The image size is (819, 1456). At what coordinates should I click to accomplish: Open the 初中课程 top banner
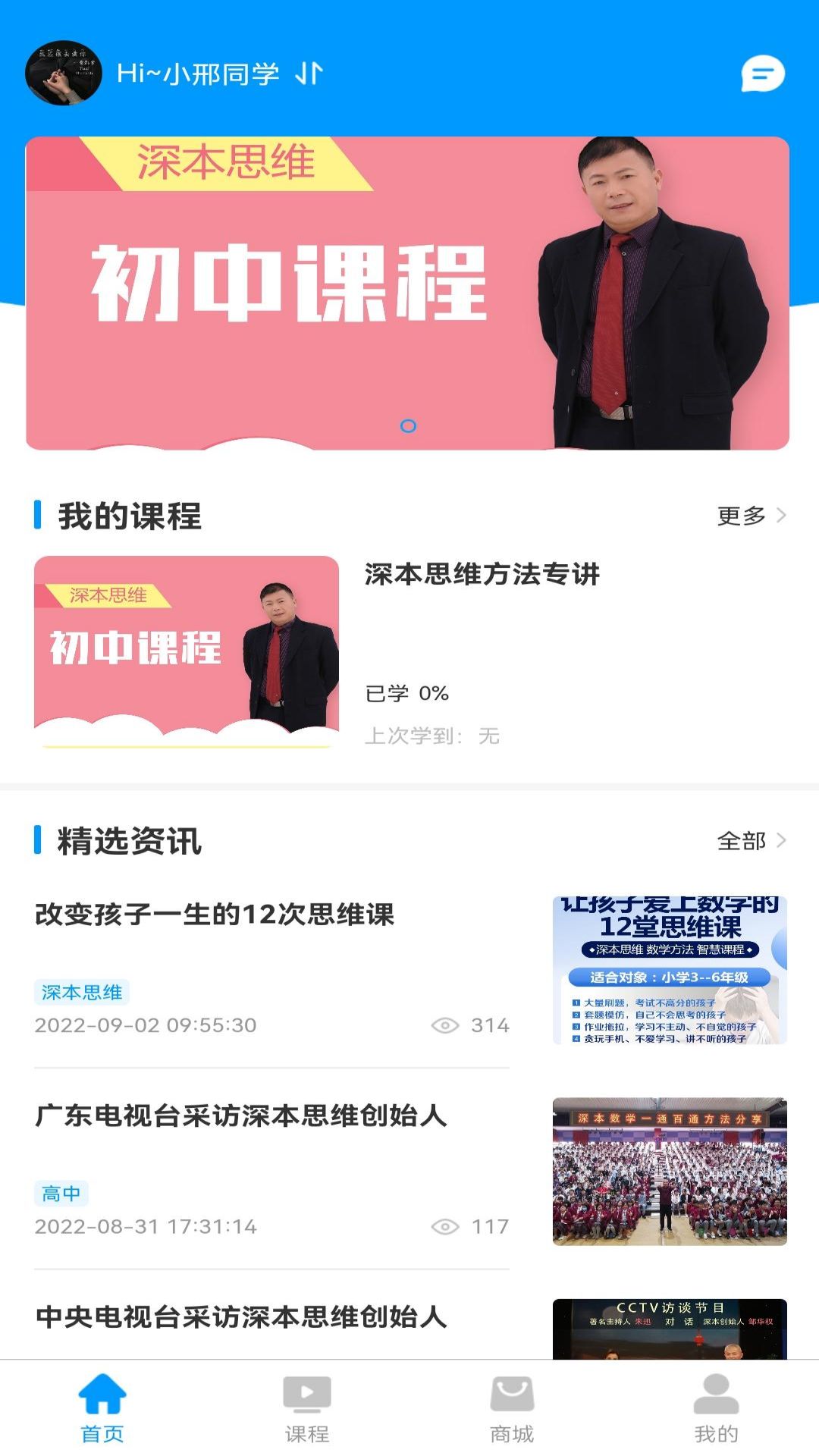[x=408, y=293]
